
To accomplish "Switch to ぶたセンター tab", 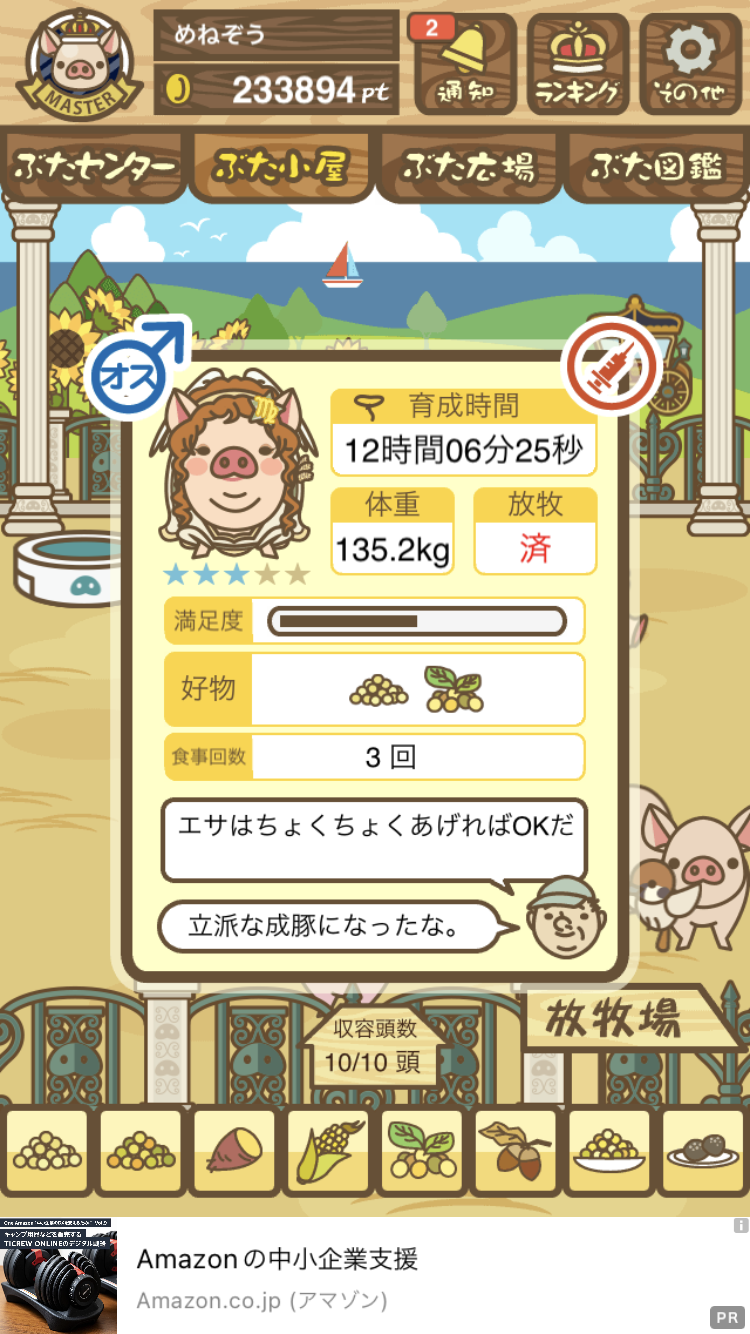I will tap(95, 167).
